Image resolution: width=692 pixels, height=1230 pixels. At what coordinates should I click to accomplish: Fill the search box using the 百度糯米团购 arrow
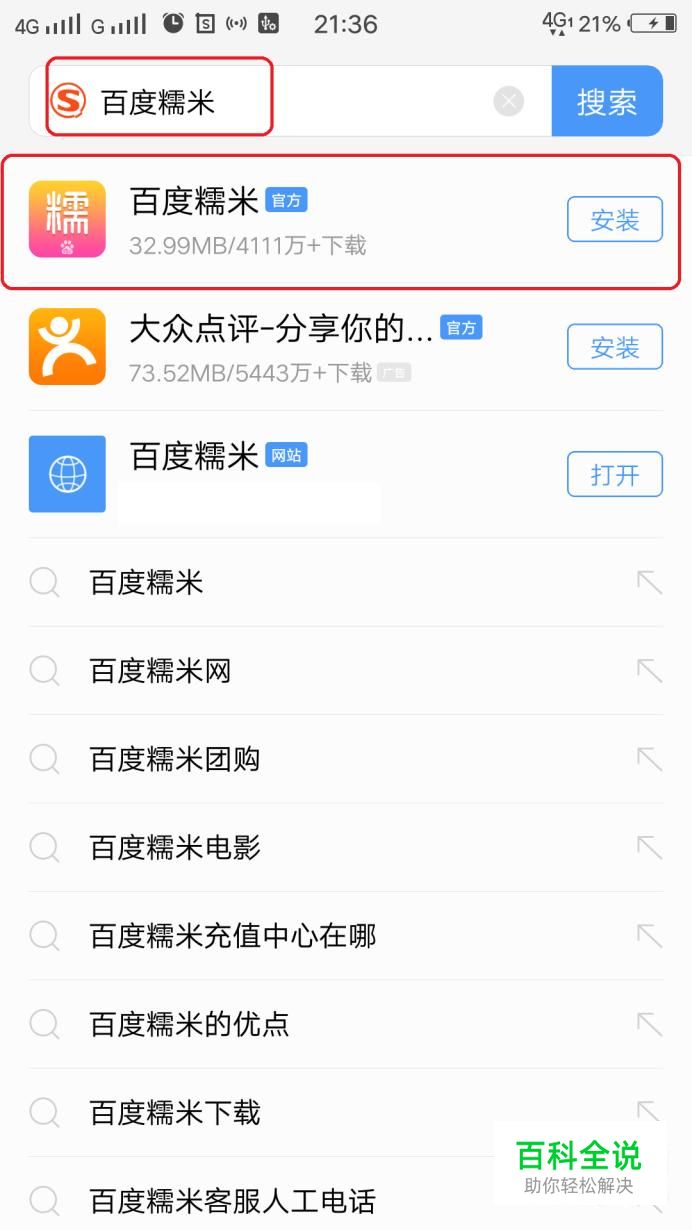[650, 759]
